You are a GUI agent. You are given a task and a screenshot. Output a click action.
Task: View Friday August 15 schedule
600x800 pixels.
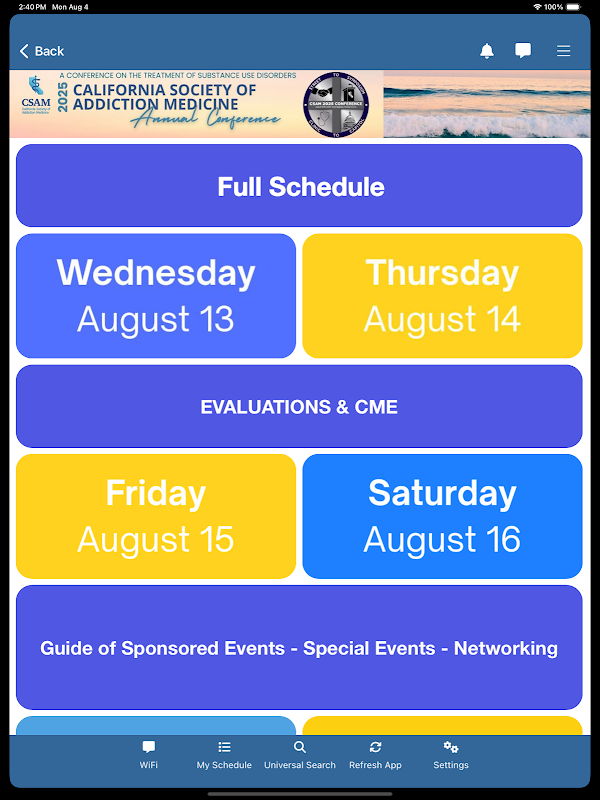(x=156, y=516)
